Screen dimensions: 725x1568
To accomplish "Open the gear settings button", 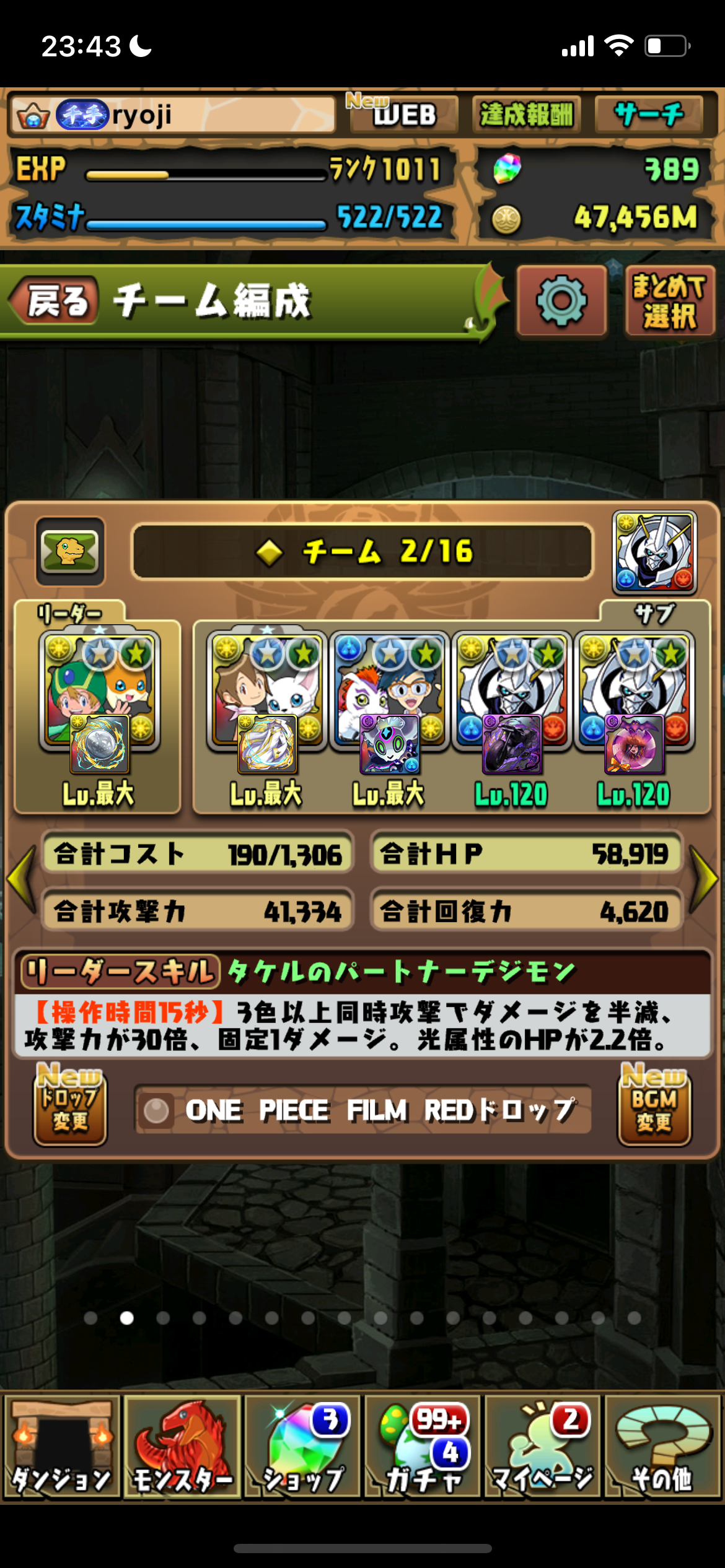I will coord(561,302).
